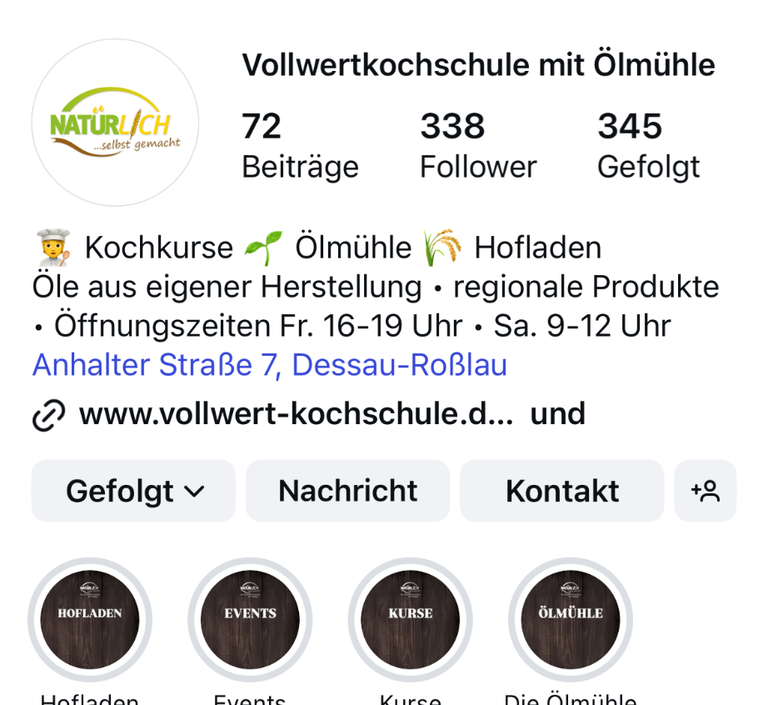Open the Kurse story highlight
This screenshot has width=768, height=705.
tap(410, 619)
